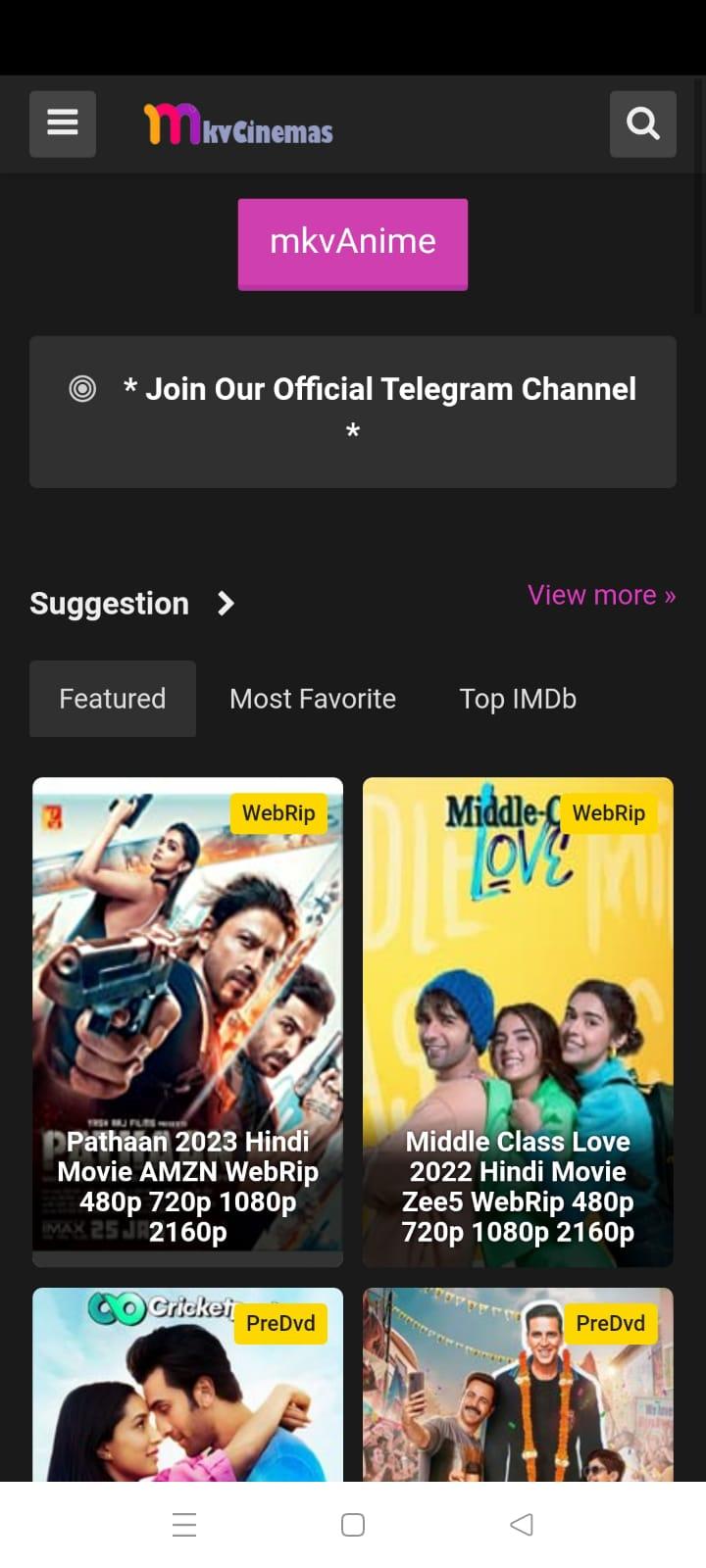This screenshot has width=706, height=1568.
Task: Tap the target icon beside Telegram text
Action: [x=82, y=389]
